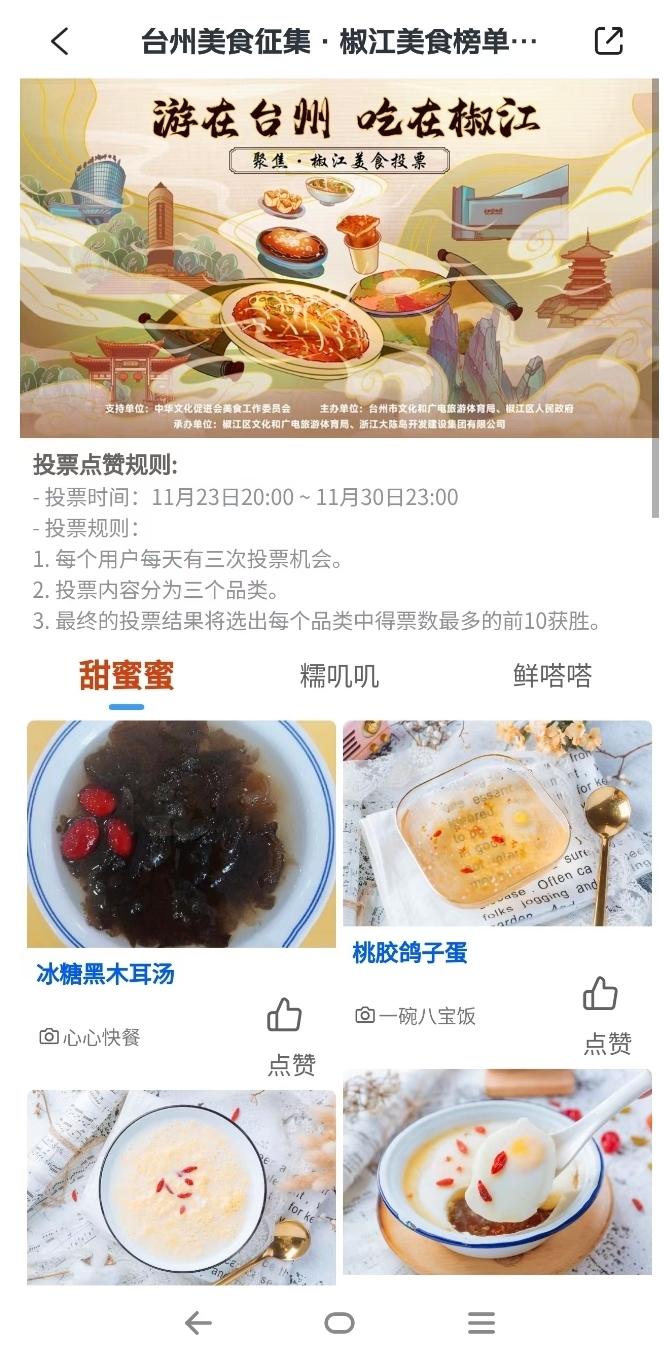
Task: Open the 桃胶鸽子蛋 photo card
Action: click(497, 824)
